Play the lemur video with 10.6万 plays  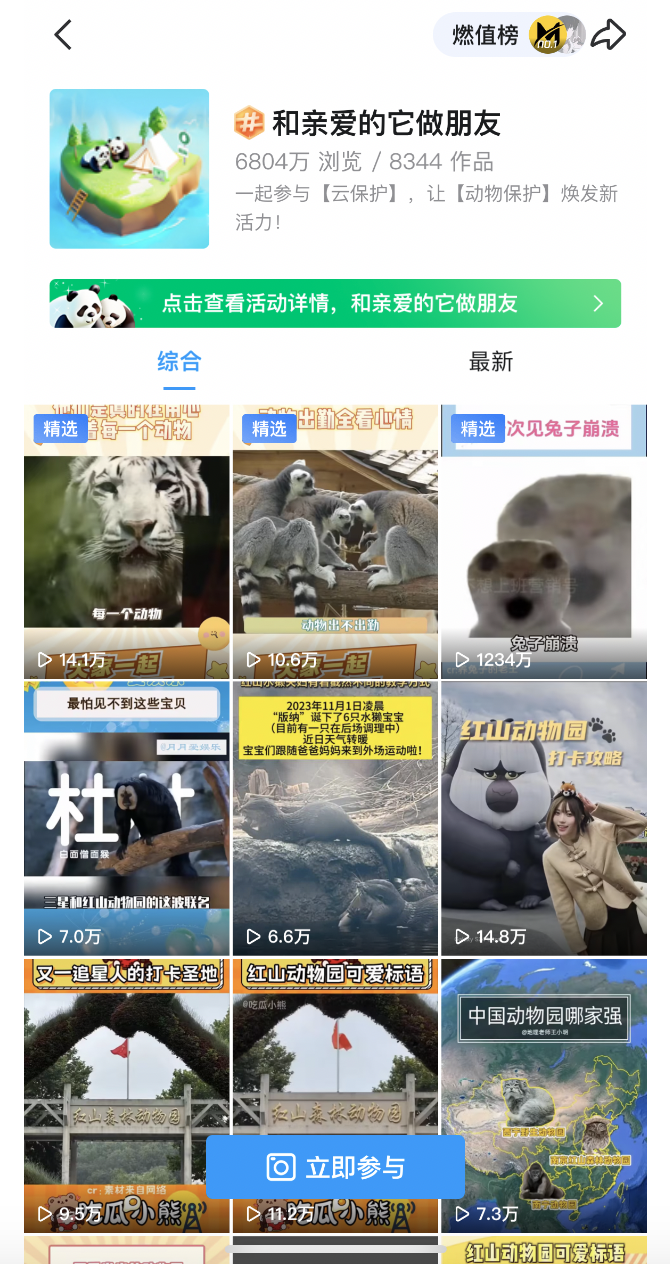(x=335, y=541)
